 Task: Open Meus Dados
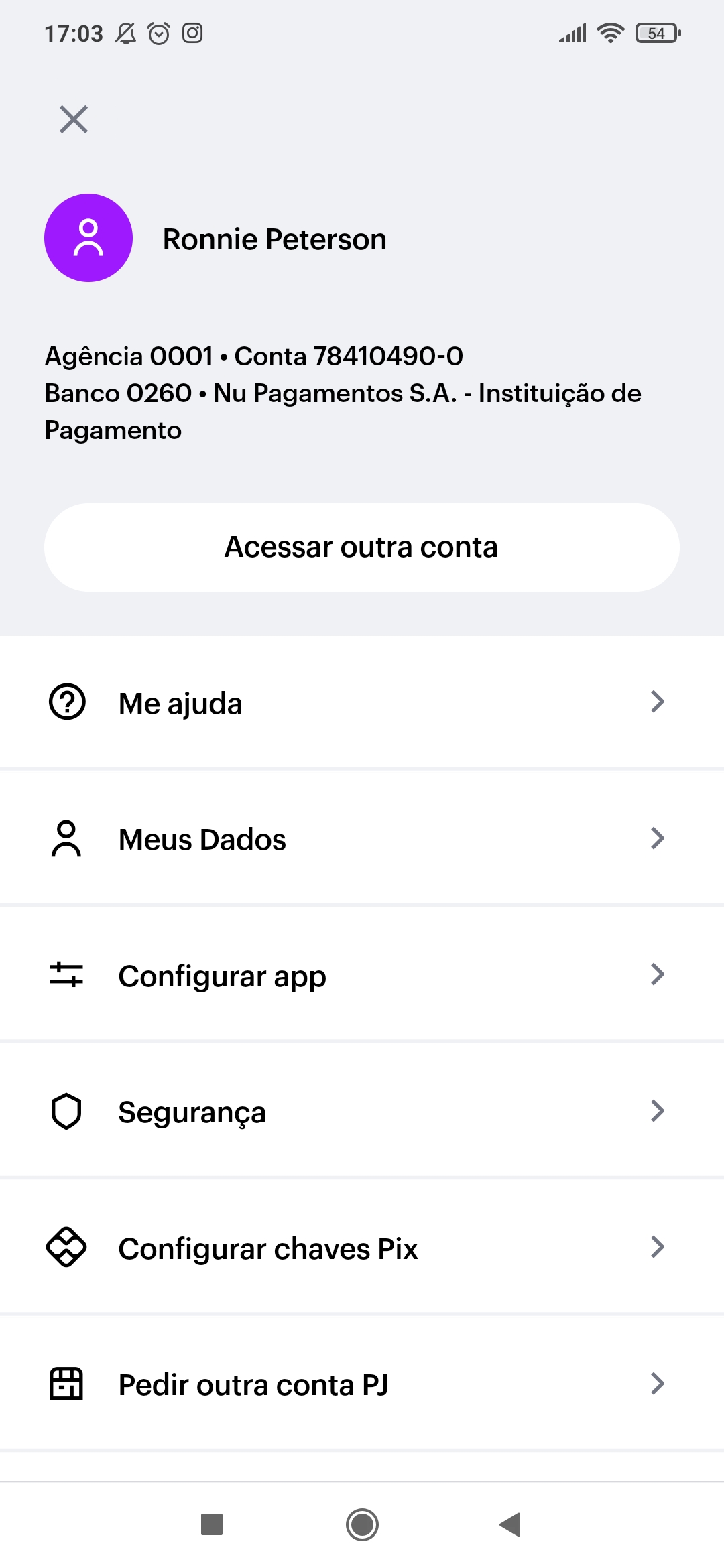pos(362,839)
